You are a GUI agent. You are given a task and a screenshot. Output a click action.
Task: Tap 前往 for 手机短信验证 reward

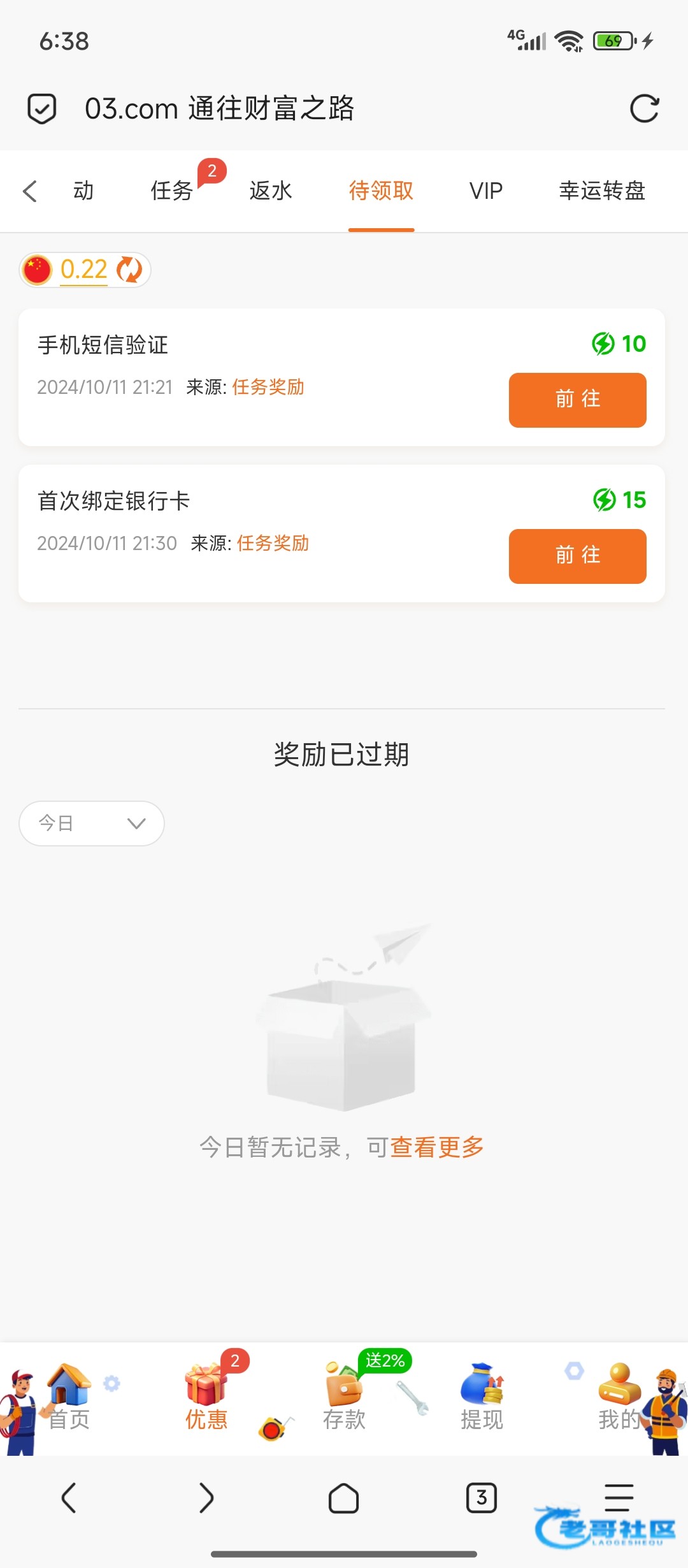[577, 400]
